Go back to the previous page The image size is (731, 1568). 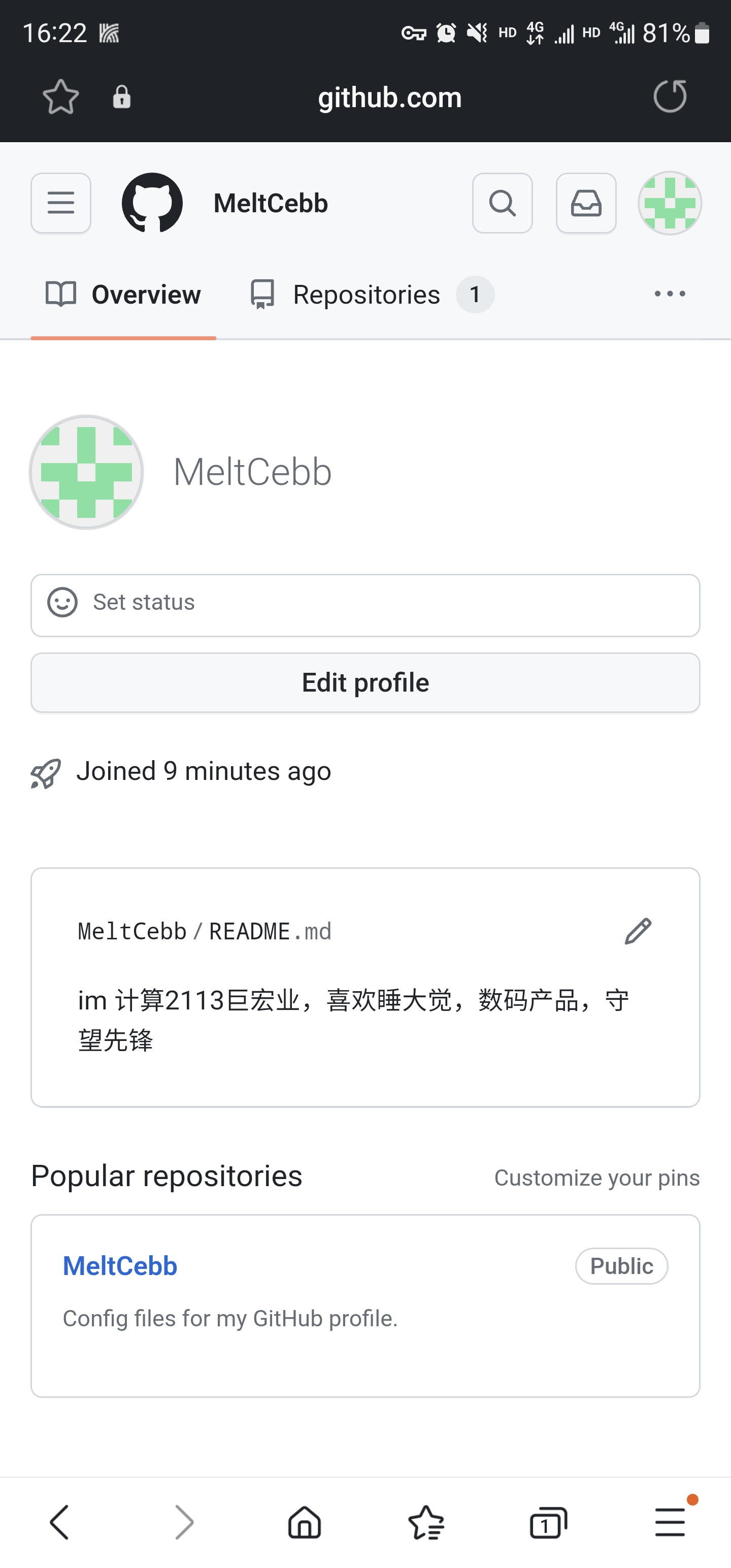click(x=60, y=1522)
